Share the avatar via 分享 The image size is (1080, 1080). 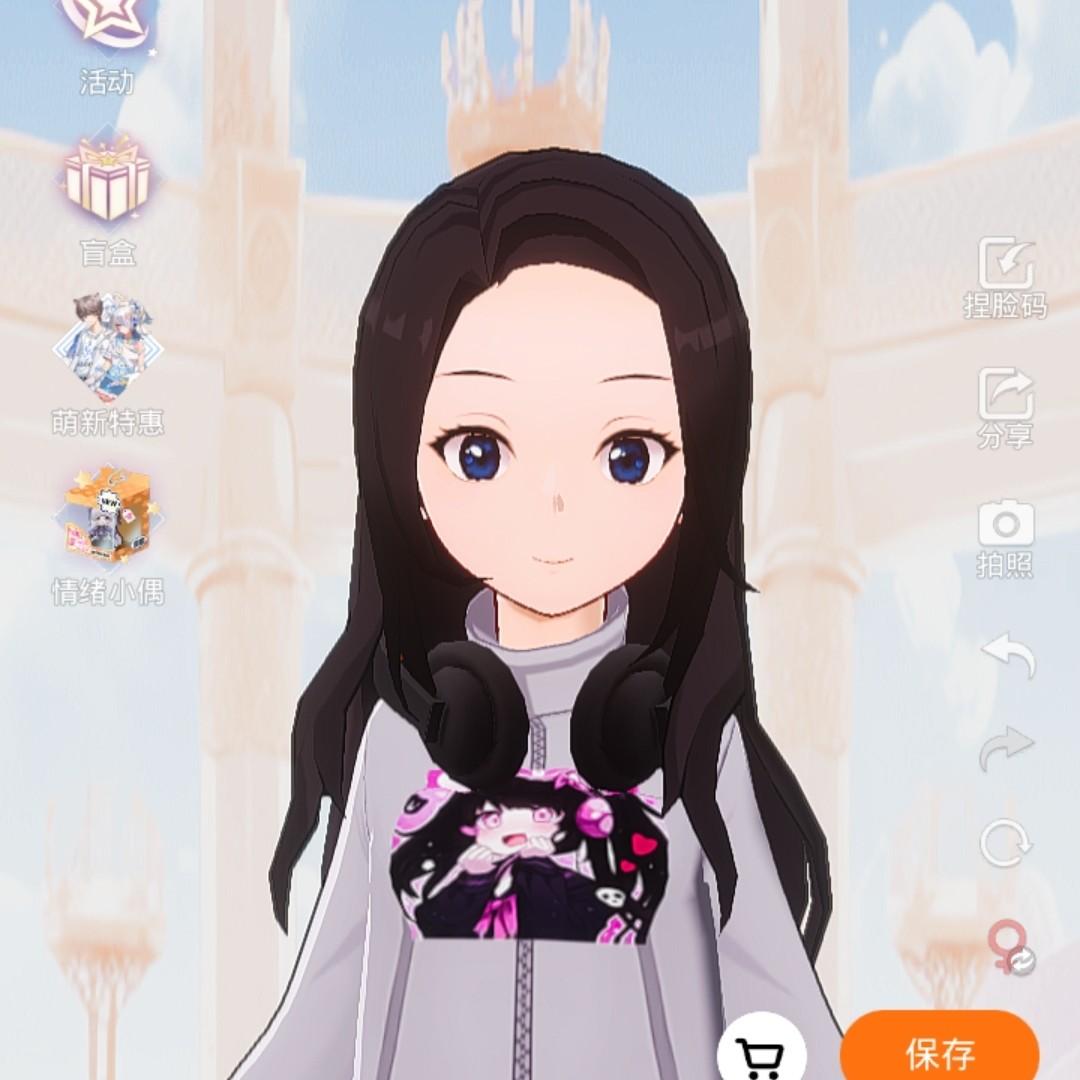tap(1005, 405)
